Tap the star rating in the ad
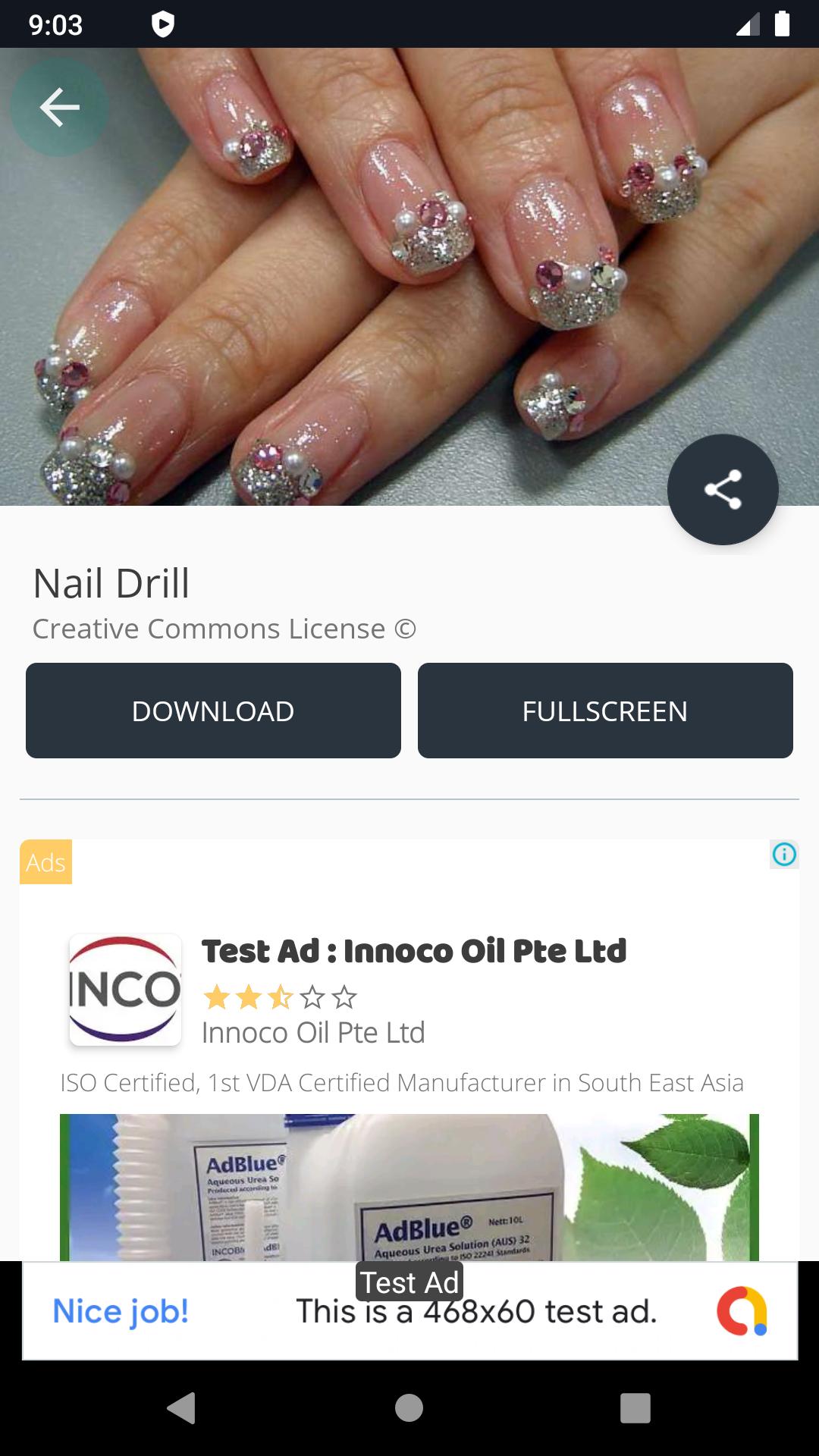 tap(278, 997)
